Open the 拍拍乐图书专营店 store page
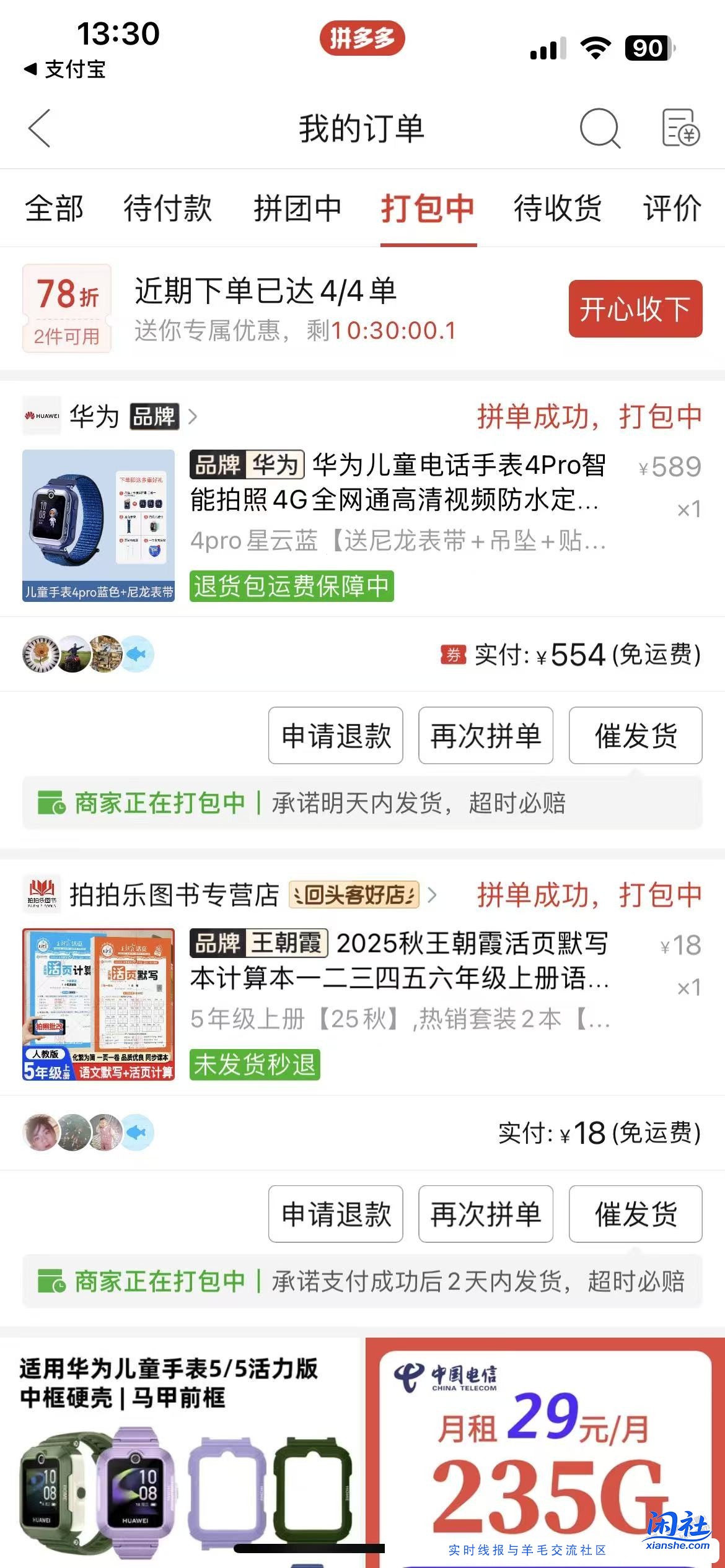The image size is (725, 1568). 174,895
